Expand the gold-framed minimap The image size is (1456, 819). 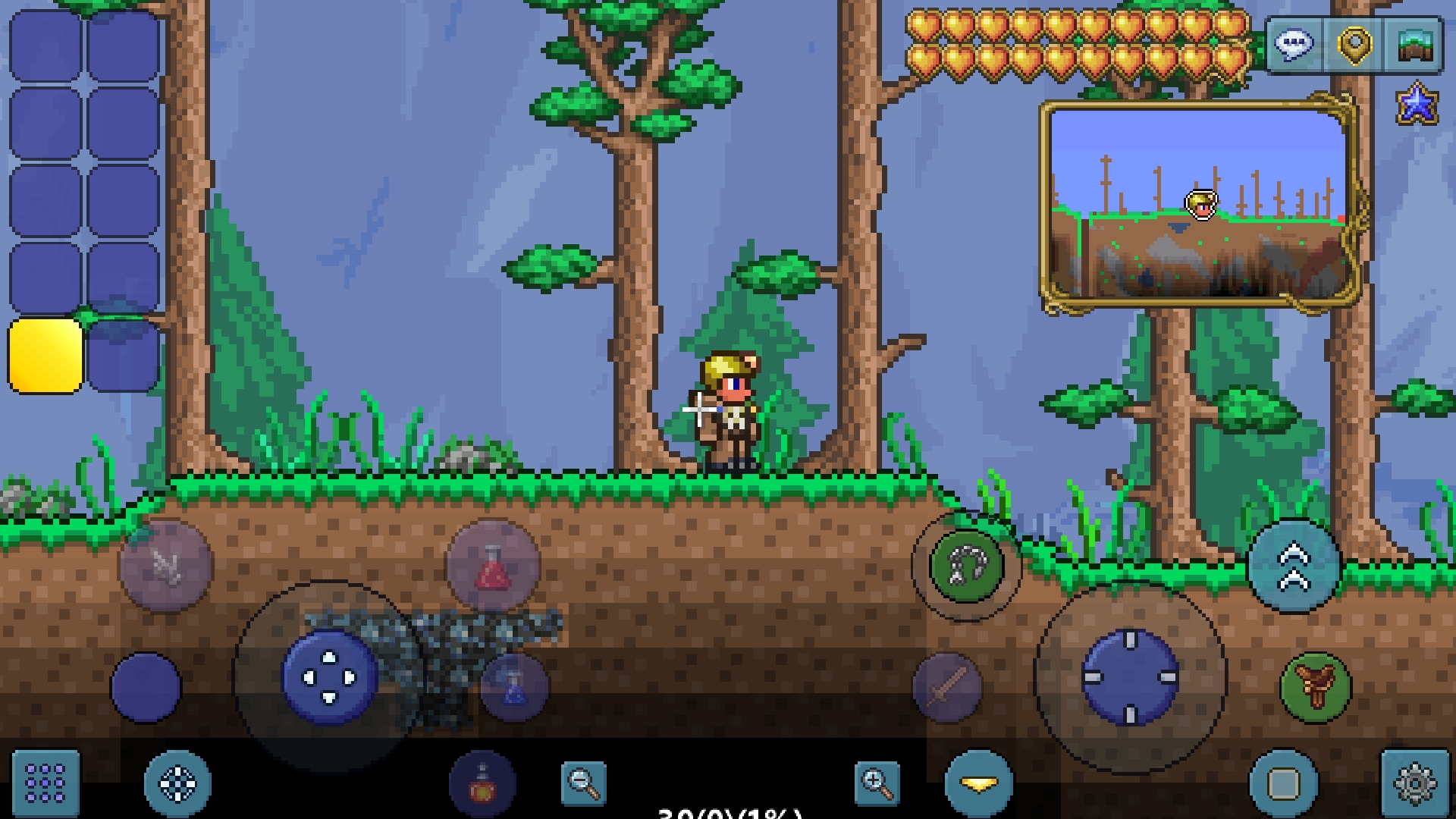click(x=1200, y=205)
